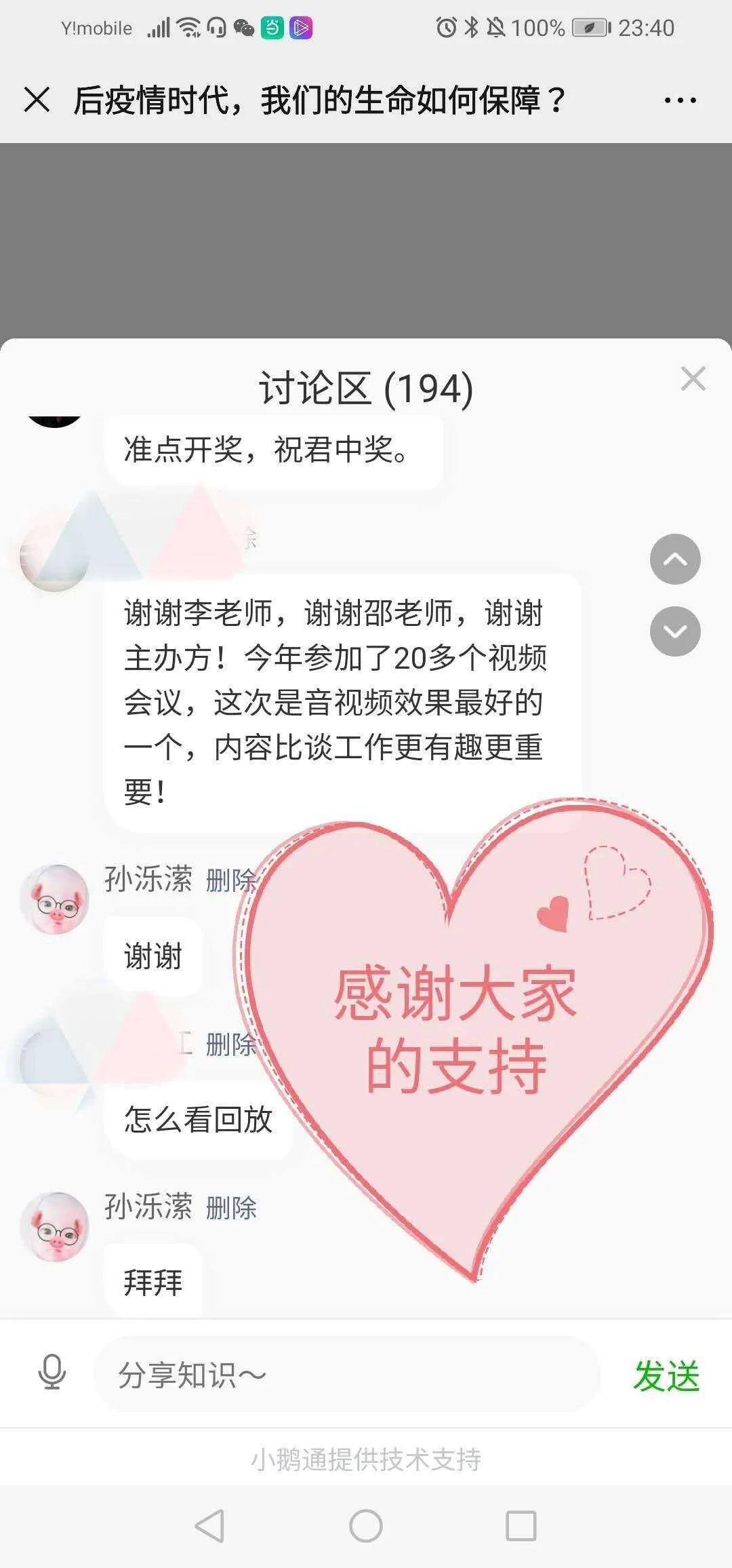The width and height of the screenshot is (732, 1568).
Task: Tap the microphone voice input icon
Action: (52, 1375)
